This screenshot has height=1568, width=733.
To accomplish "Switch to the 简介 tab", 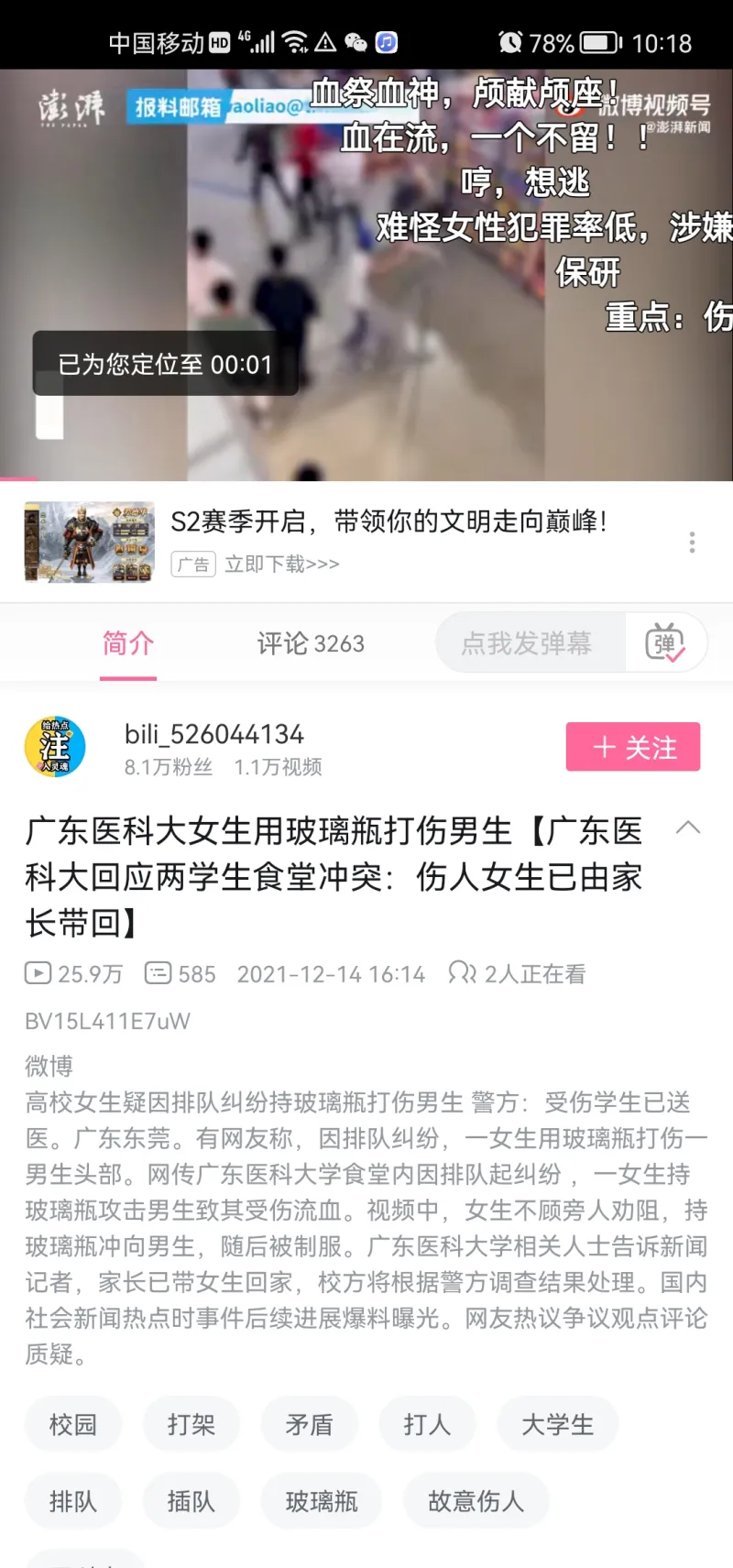I will (x=128, y=644).
